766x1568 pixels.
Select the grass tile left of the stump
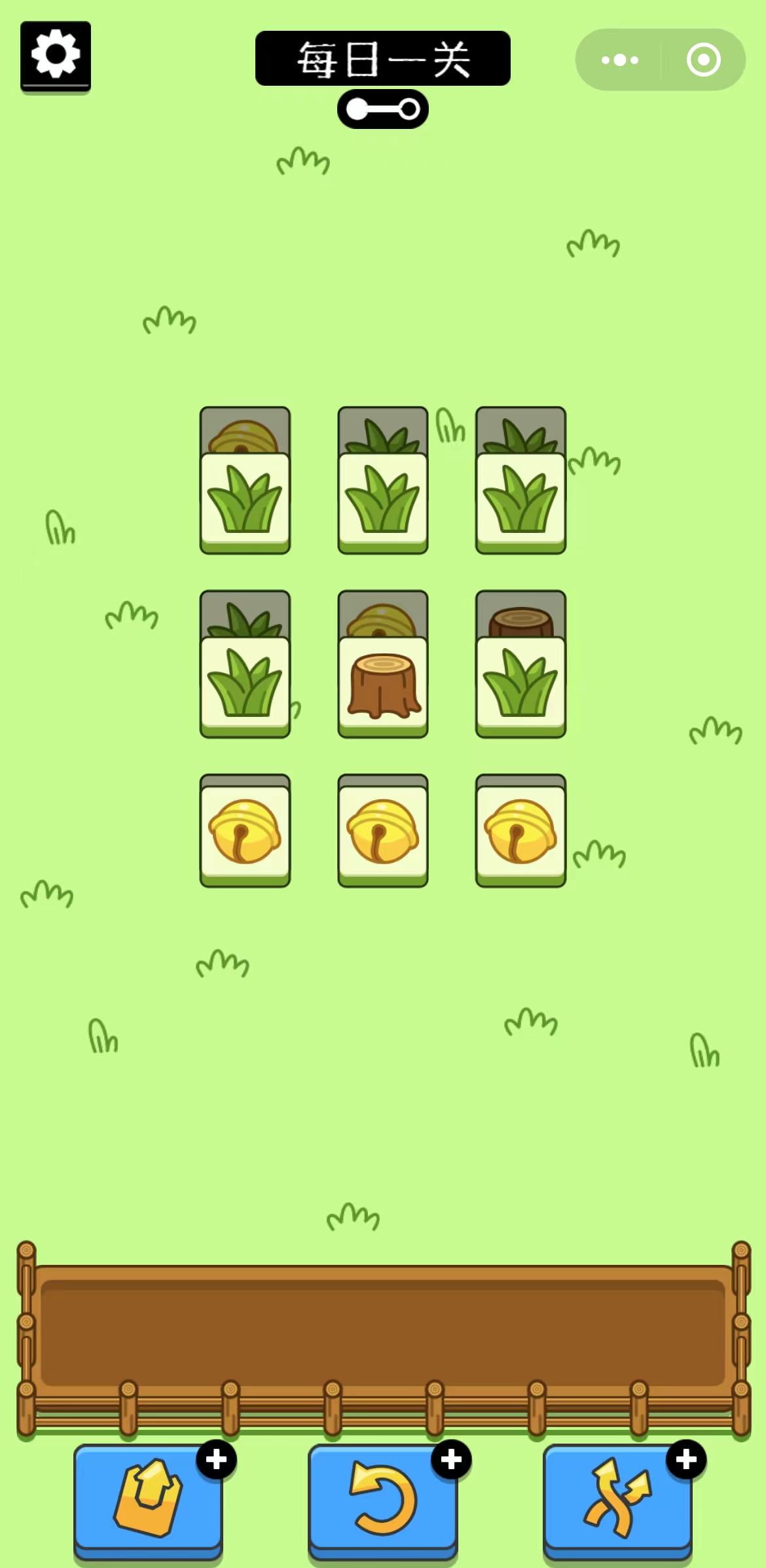tap(245, 685)
